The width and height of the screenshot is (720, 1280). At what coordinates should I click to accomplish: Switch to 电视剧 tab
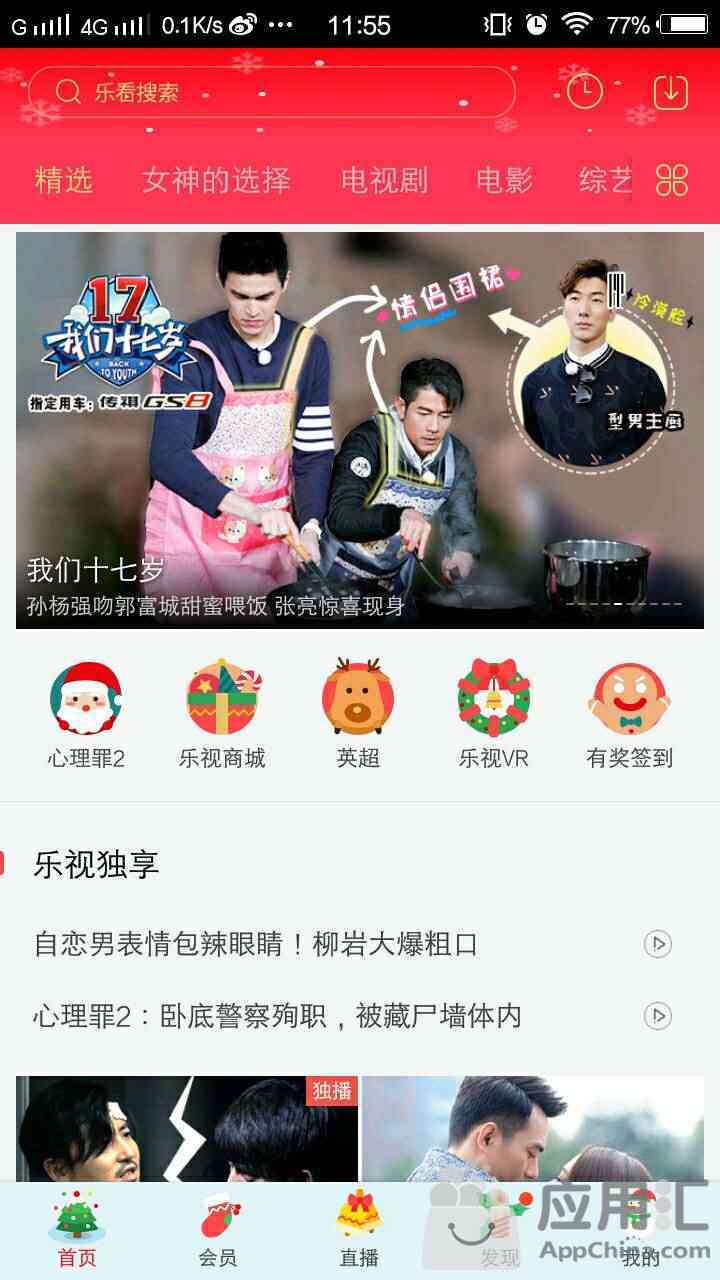pyautogui.click(x=384, y=180)
